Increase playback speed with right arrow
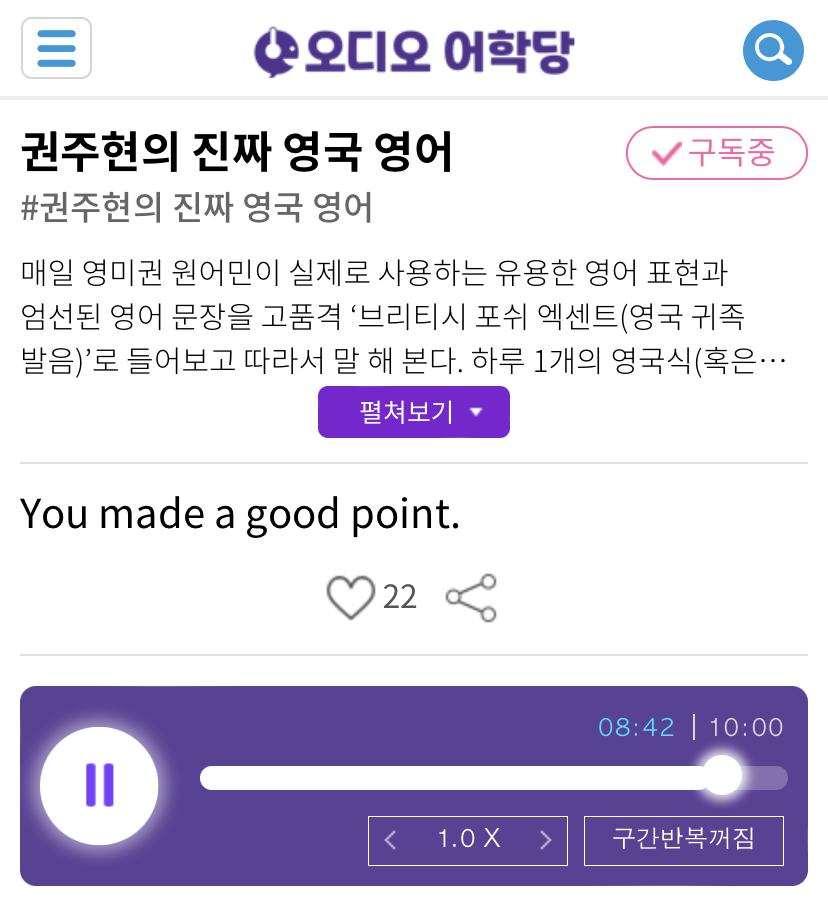This screenshot has width=828, height=911. point(545,841)
